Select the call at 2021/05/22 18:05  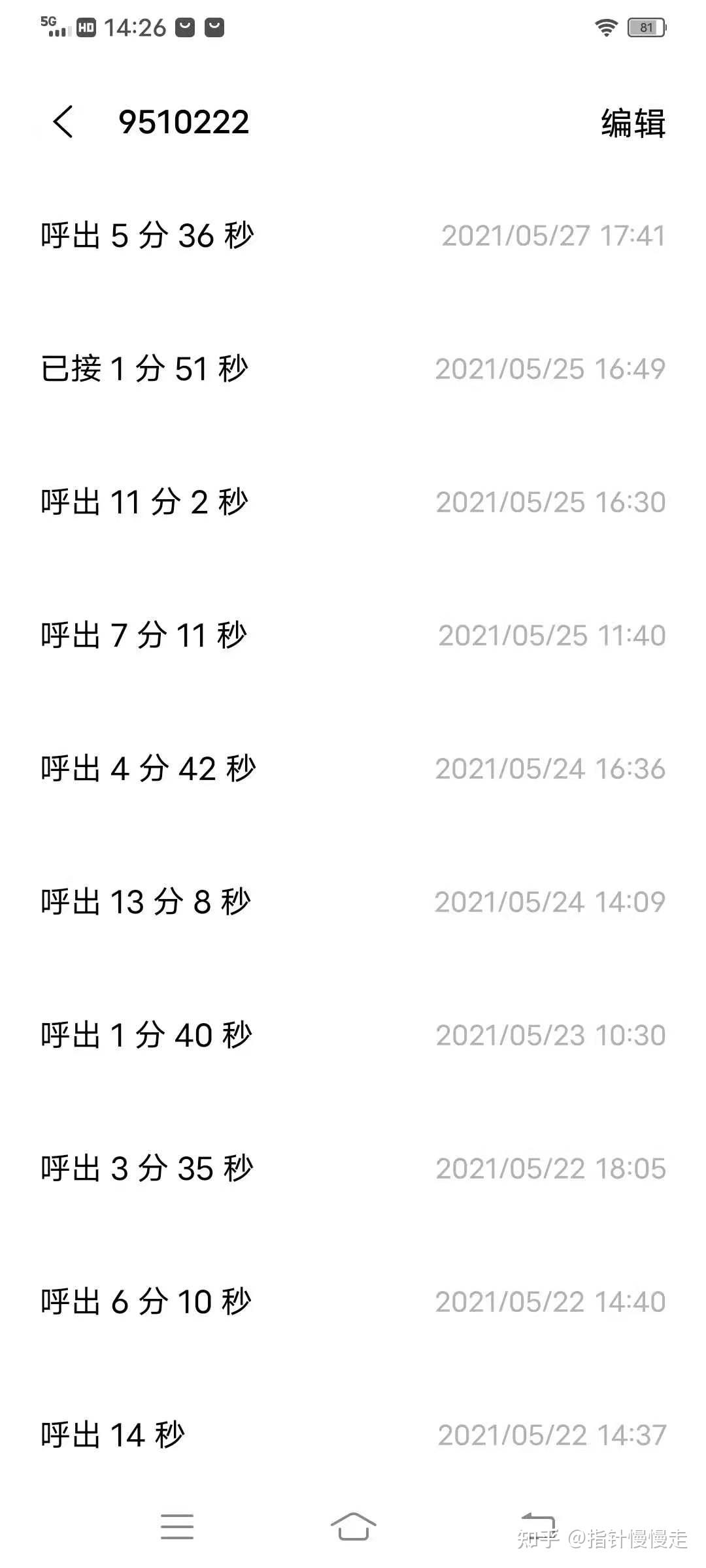[353, 1169]
